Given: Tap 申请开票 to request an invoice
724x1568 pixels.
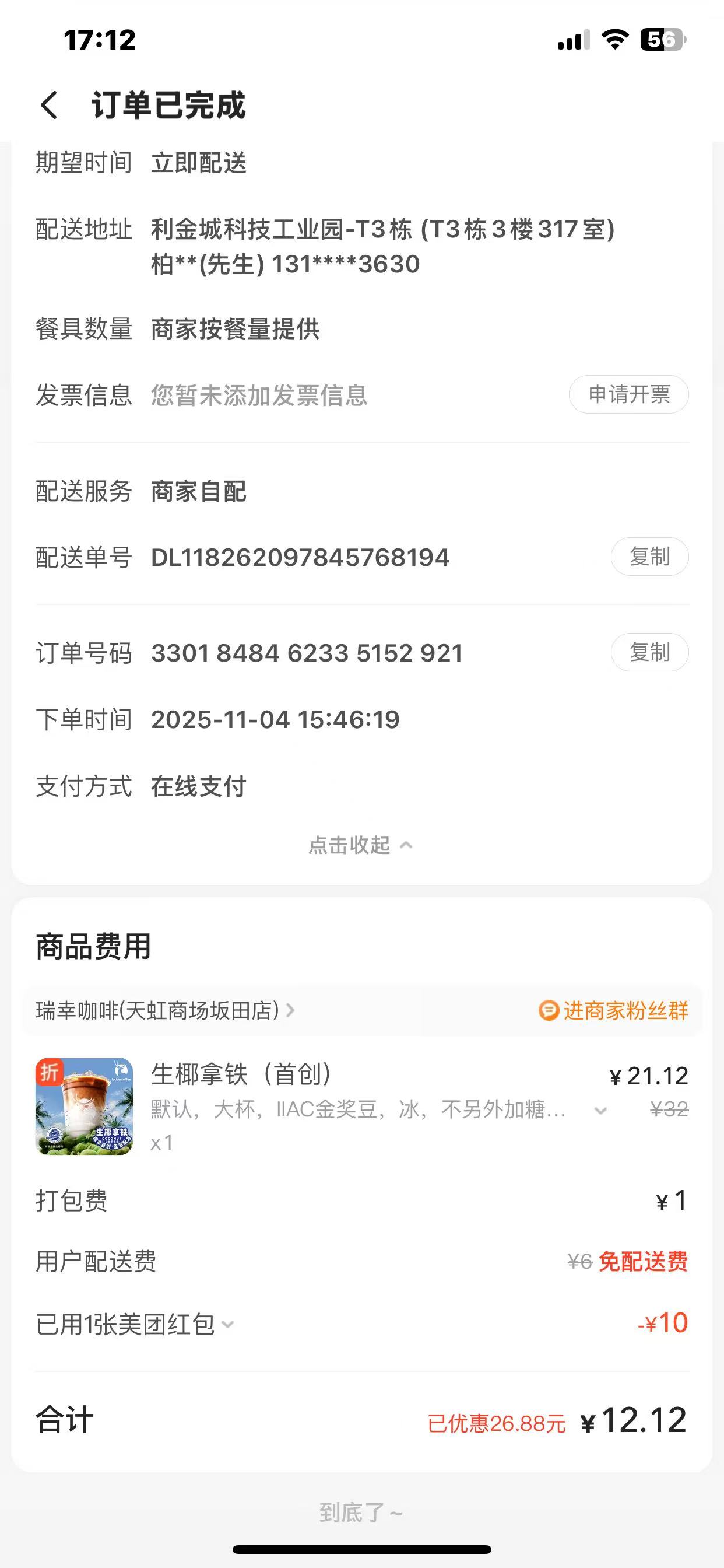Looking at the screenshot, I should click(628, 394).
